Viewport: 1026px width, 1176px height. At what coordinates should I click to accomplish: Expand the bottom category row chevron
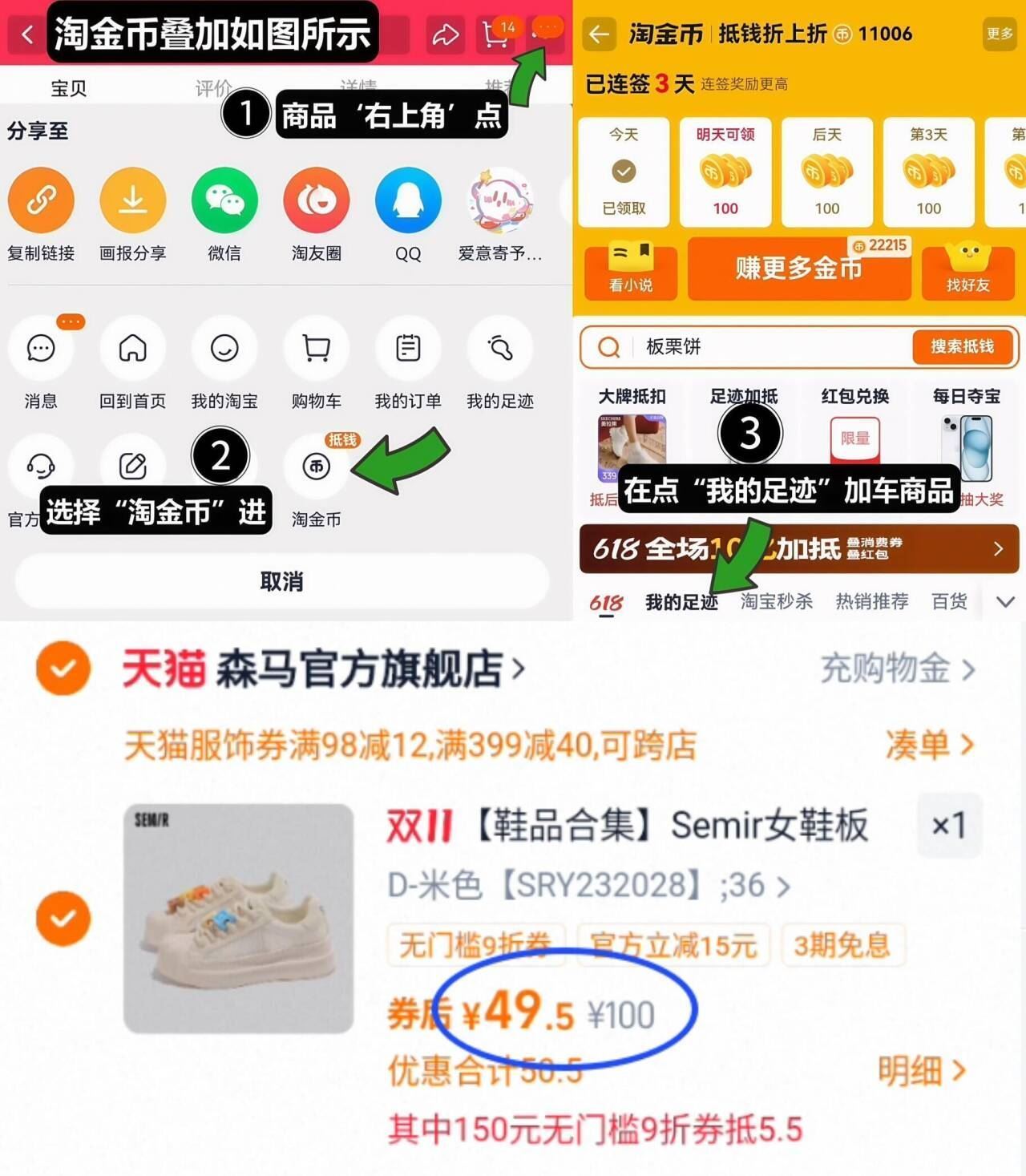coord(1004,600)
